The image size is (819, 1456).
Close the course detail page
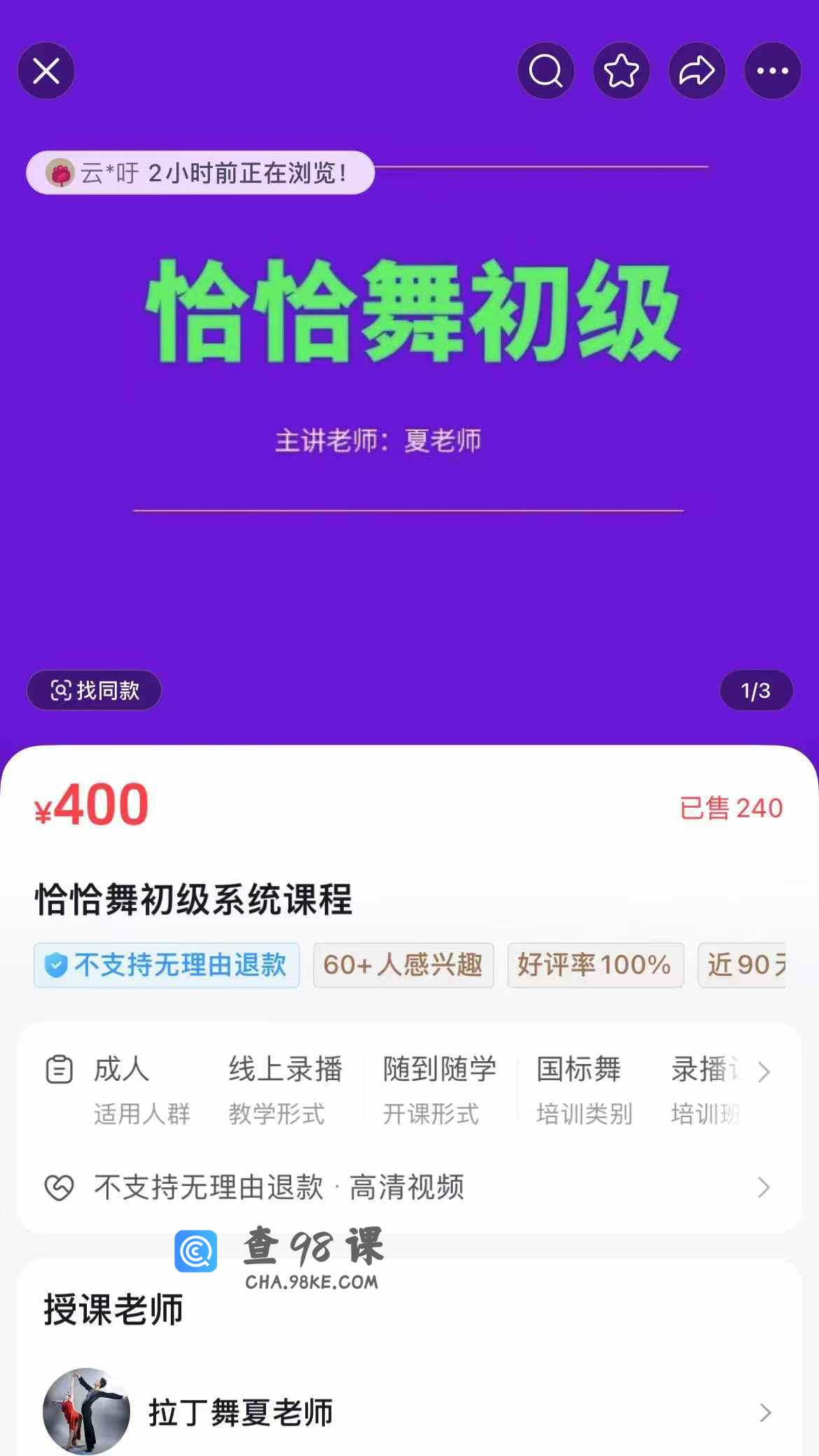pyautogui.click(x=46, y=71)
